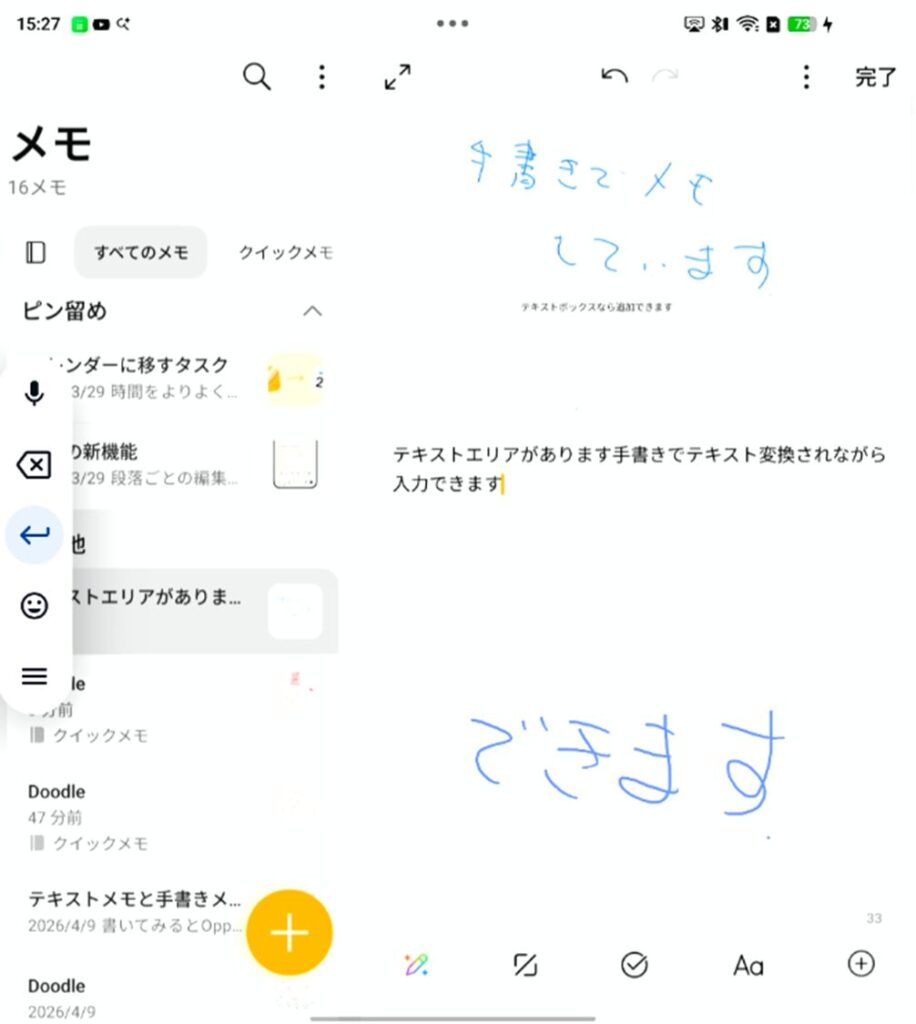Expand the editor to full screen
Viewport: 916px width, 1024px height.
coord(398,77)
